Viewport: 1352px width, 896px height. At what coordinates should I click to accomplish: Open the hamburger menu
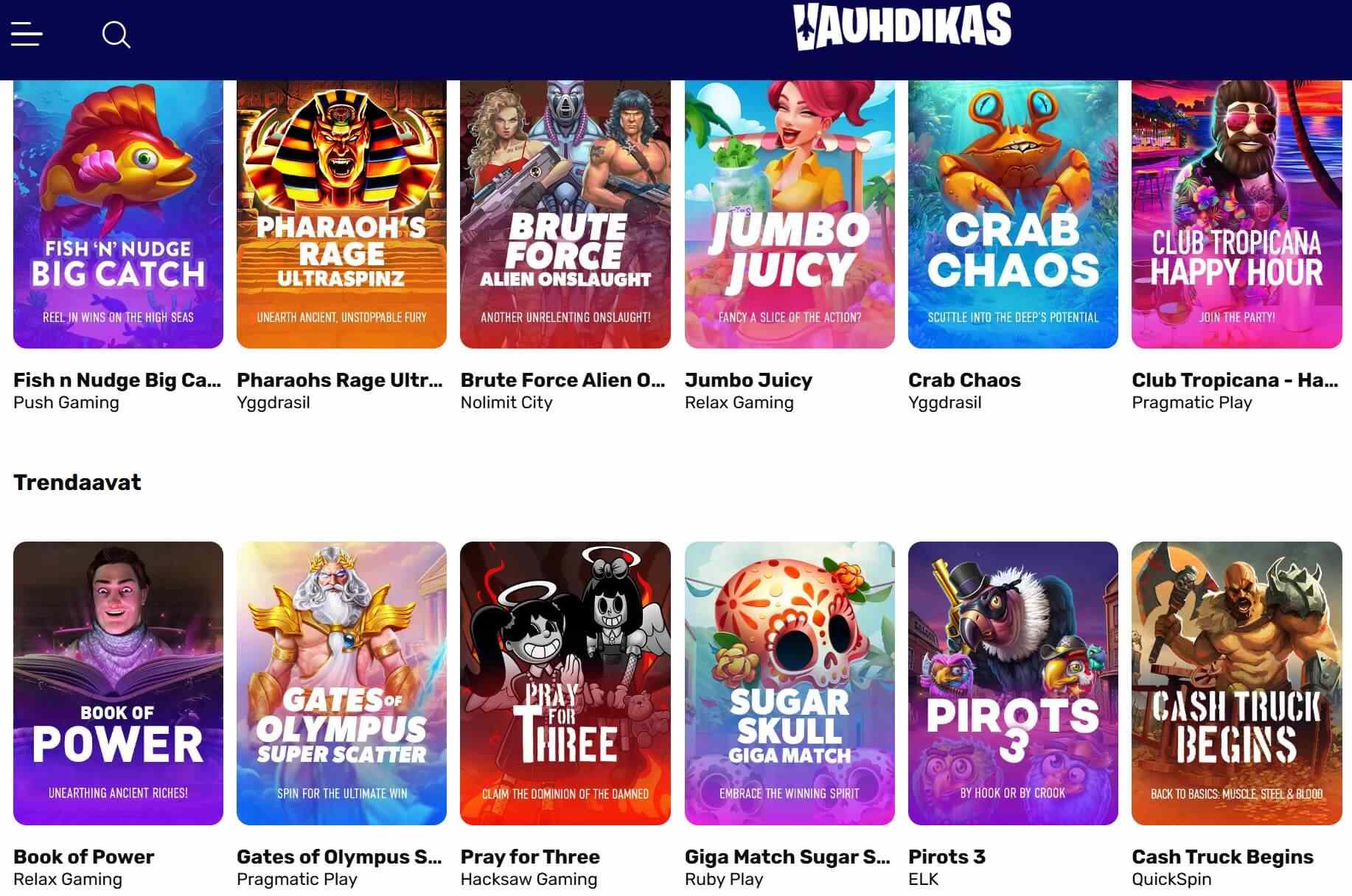27,34
